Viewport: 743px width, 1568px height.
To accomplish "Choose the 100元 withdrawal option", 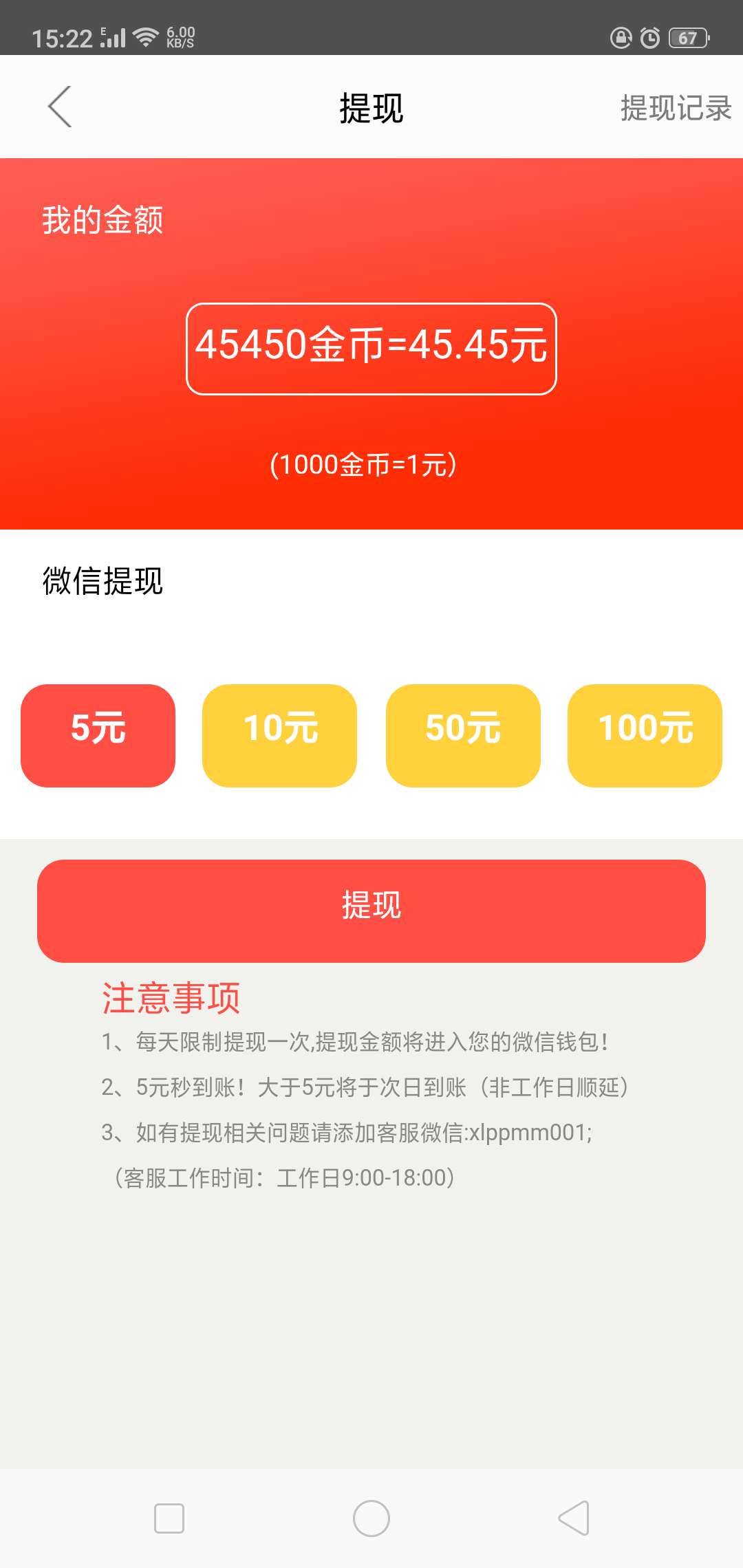I will [x=645, y=735].
